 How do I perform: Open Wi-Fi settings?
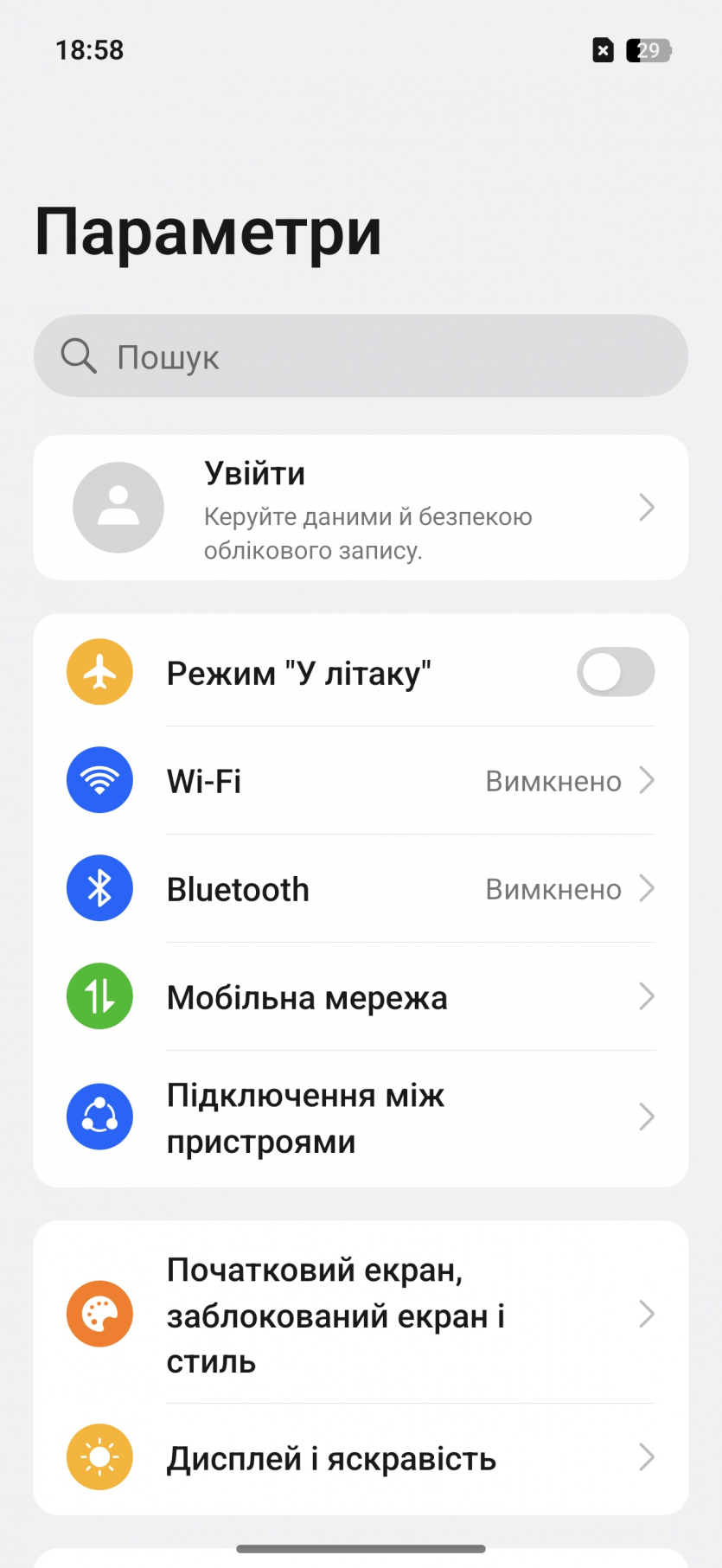coord(360,781)
